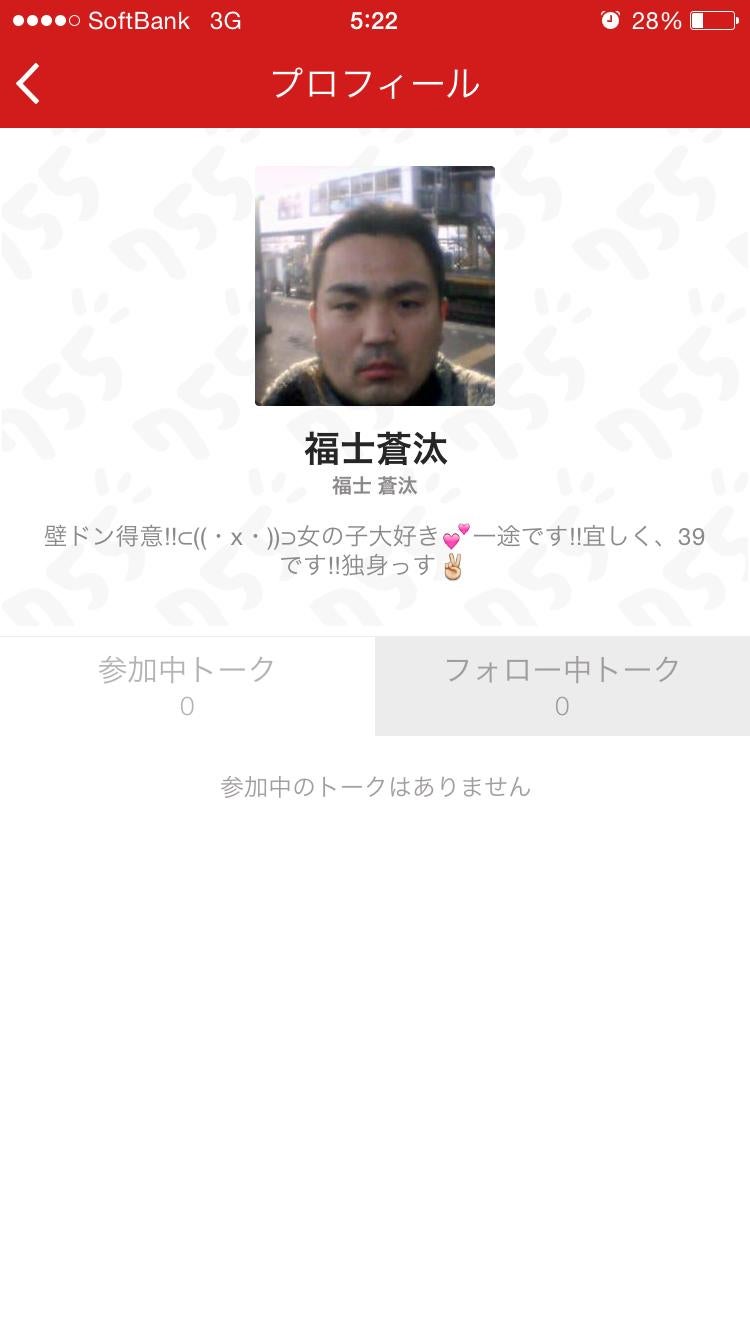
Task: Tap the display name 福士蒼汰
Action: click(374, 451)
